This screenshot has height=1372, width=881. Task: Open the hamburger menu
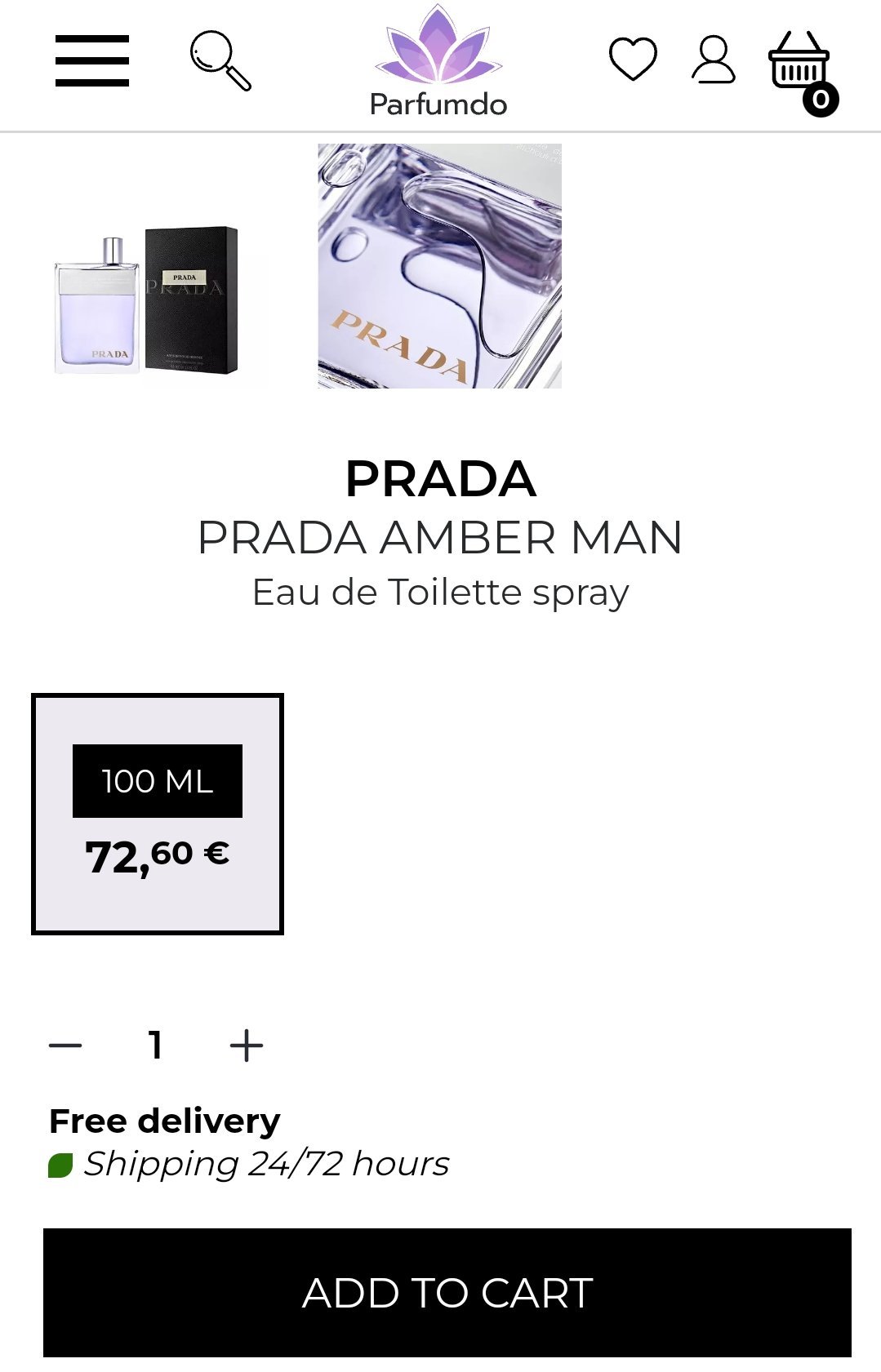[x=92, y=60]
